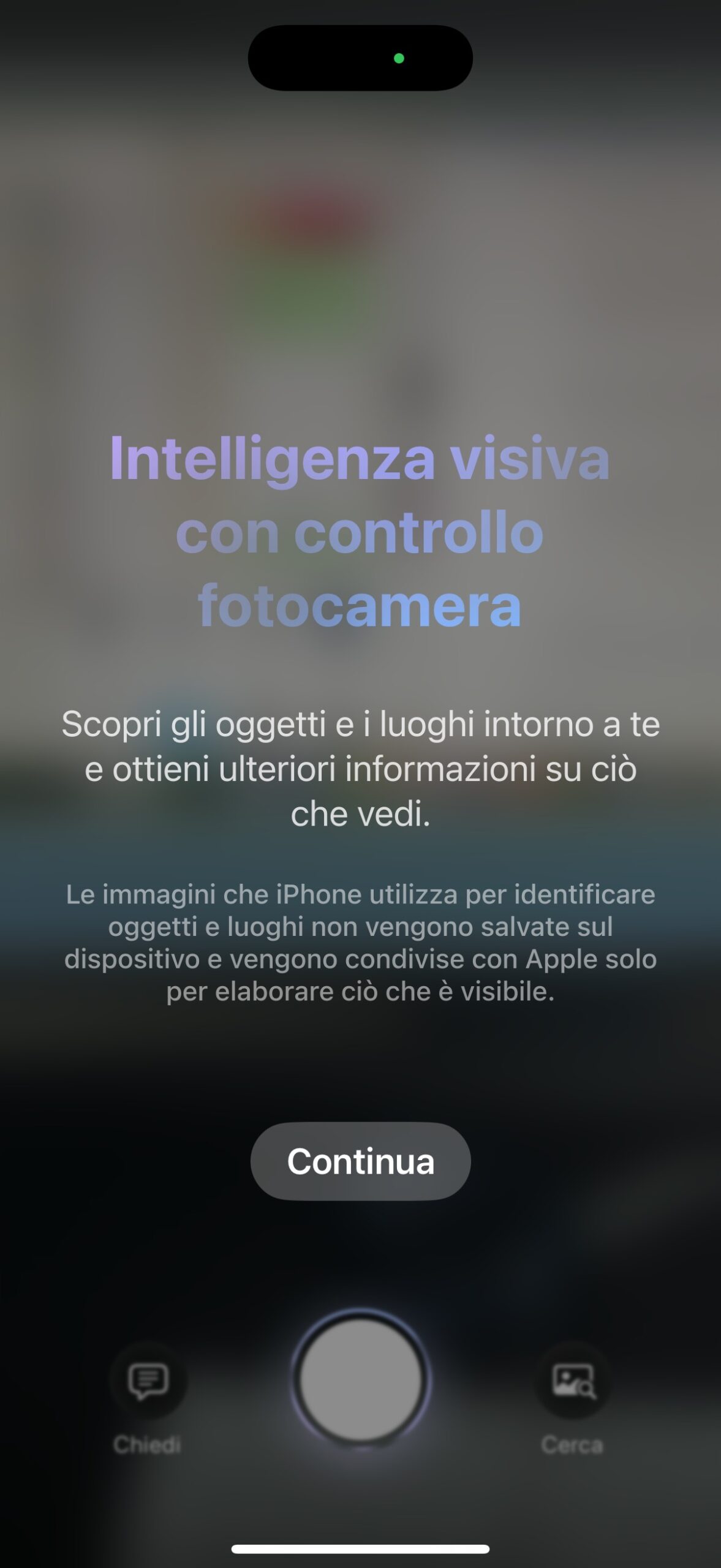Tap the Continua button
This screenshot has width=721, height=1568.
click(x=360, y=1161)
